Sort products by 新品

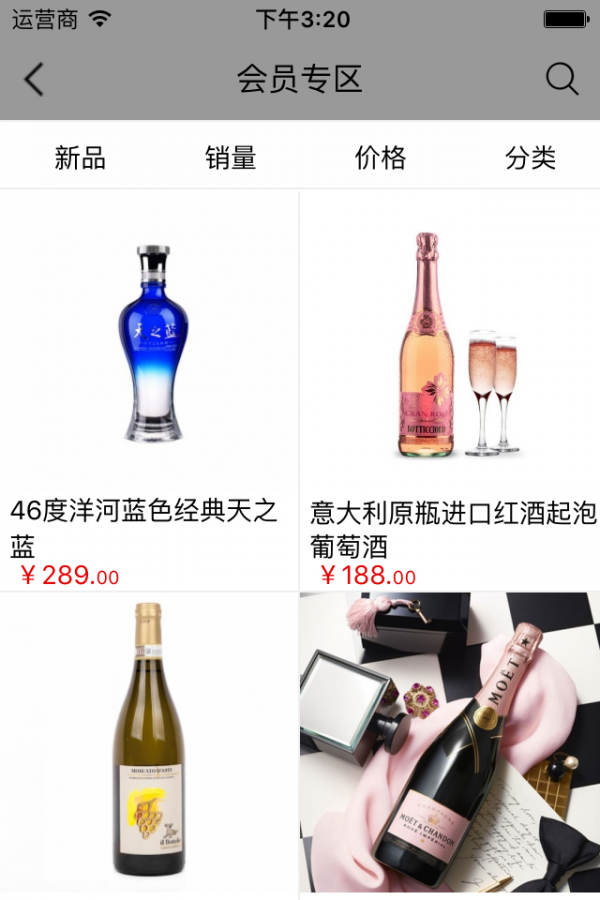(80, 158)
